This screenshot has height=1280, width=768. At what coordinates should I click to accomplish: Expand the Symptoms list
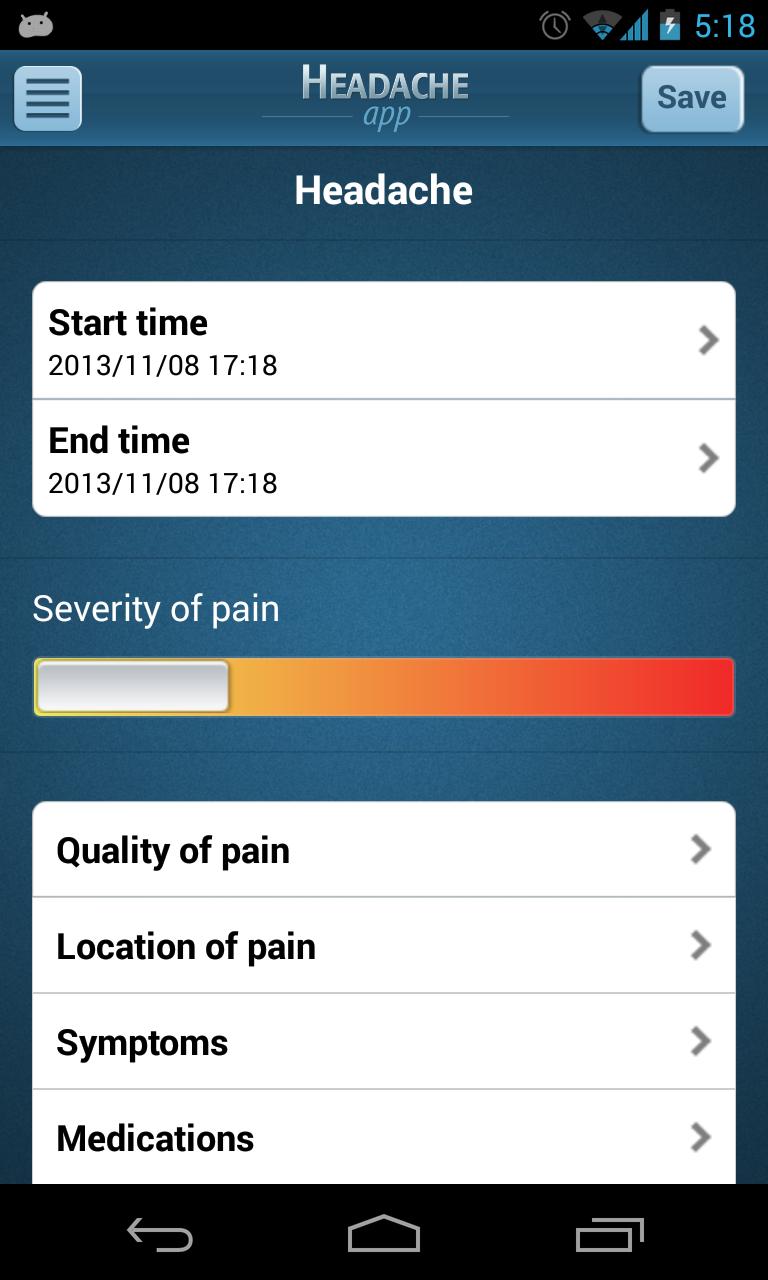(384, 1041)
